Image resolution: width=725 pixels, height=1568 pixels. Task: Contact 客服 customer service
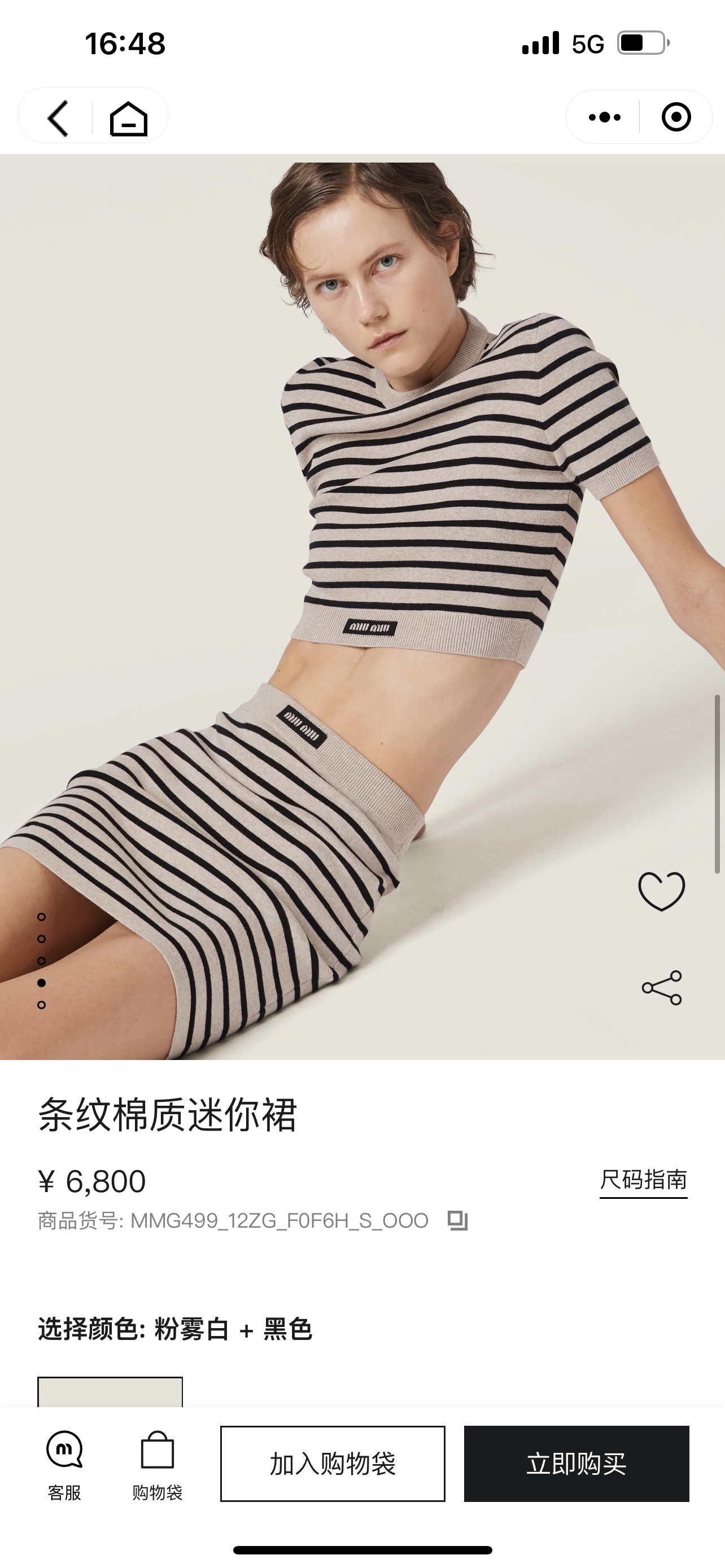tap(64, 1464)
